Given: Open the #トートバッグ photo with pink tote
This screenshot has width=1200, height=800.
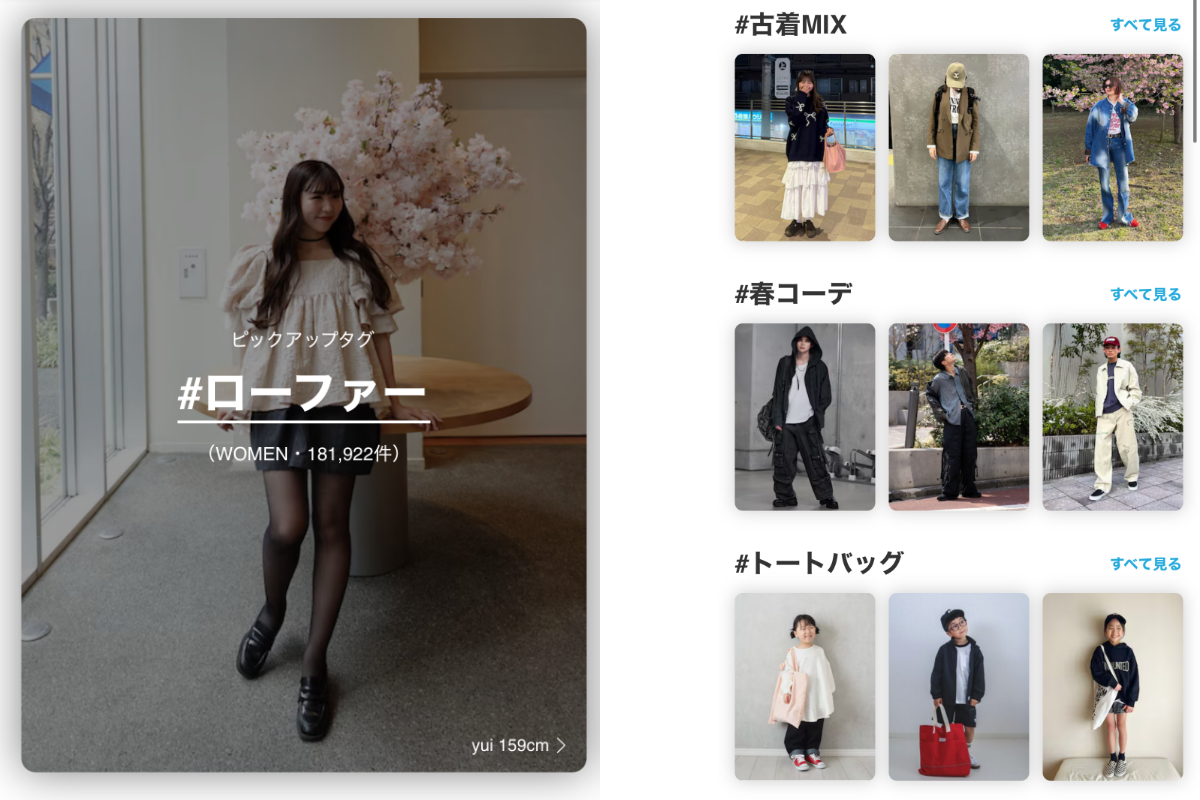Looking at the screenshot, I should pos(804,686).
